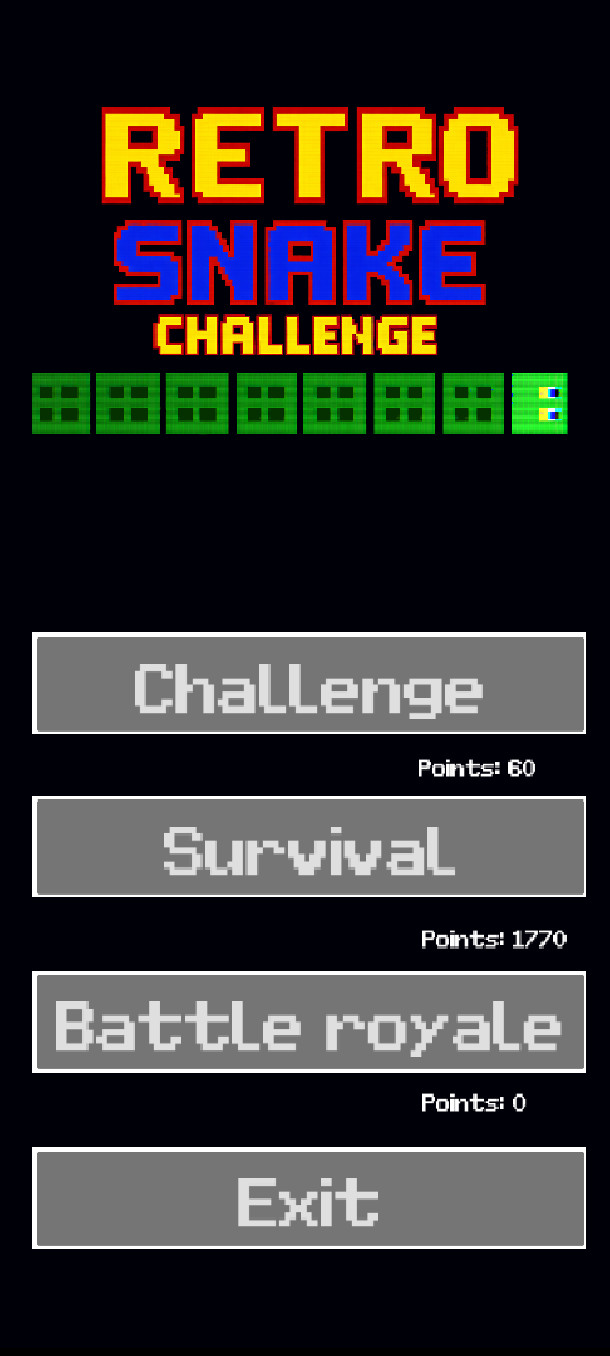Open Battle royale mode

309,1022
